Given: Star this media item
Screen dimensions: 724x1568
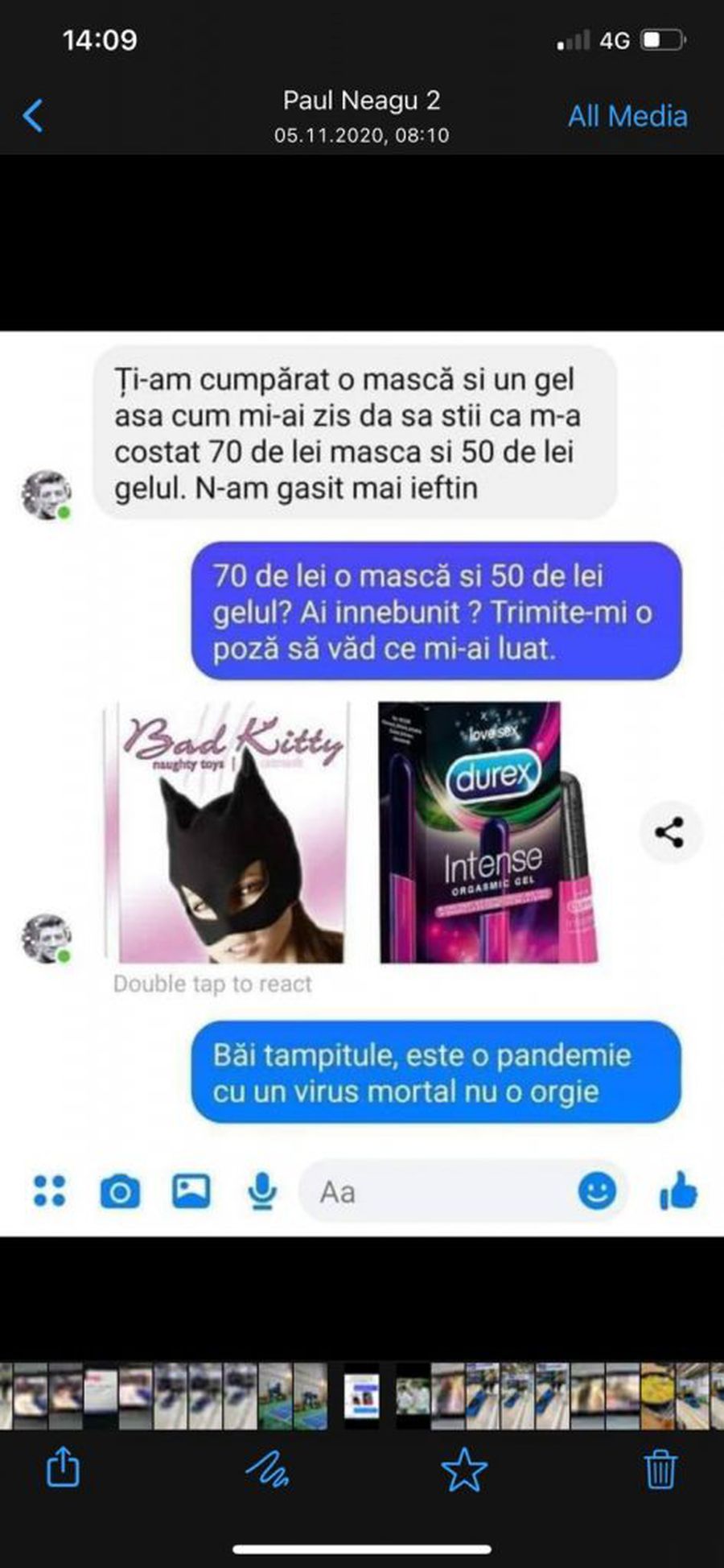Looking at the screenshot, I should pyautogui.click(x=464, y=1468).
